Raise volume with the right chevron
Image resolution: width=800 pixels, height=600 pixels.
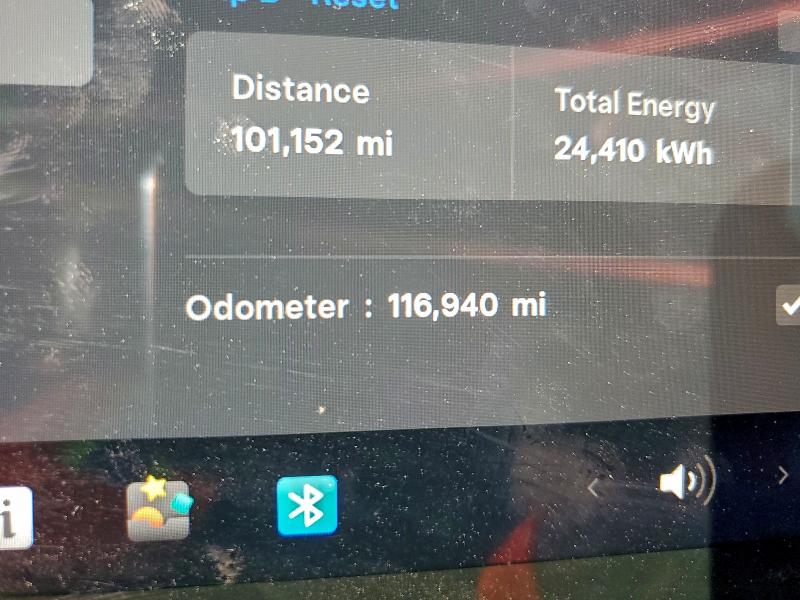[783, 472]
